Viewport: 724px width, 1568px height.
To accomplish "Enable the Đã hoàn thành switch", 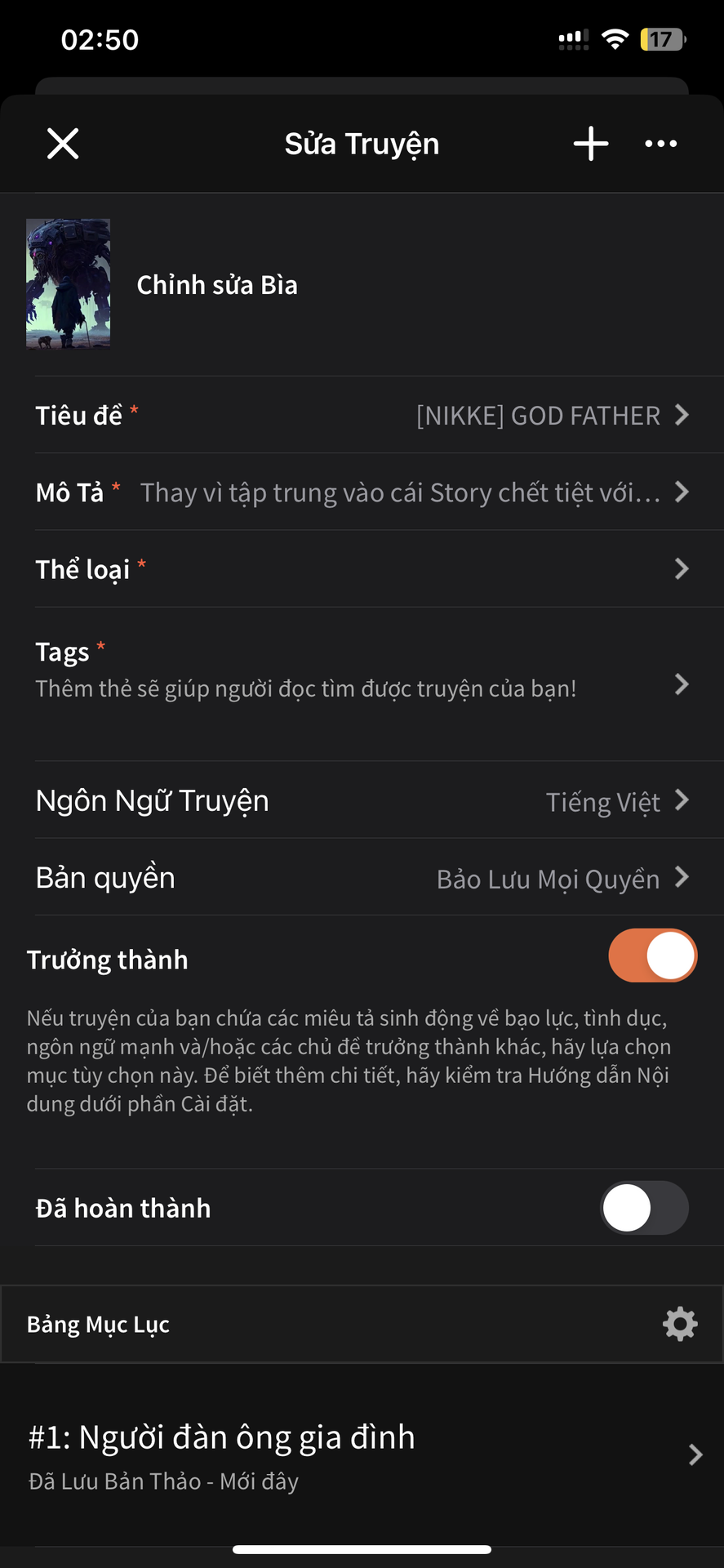I will 645,1208.
